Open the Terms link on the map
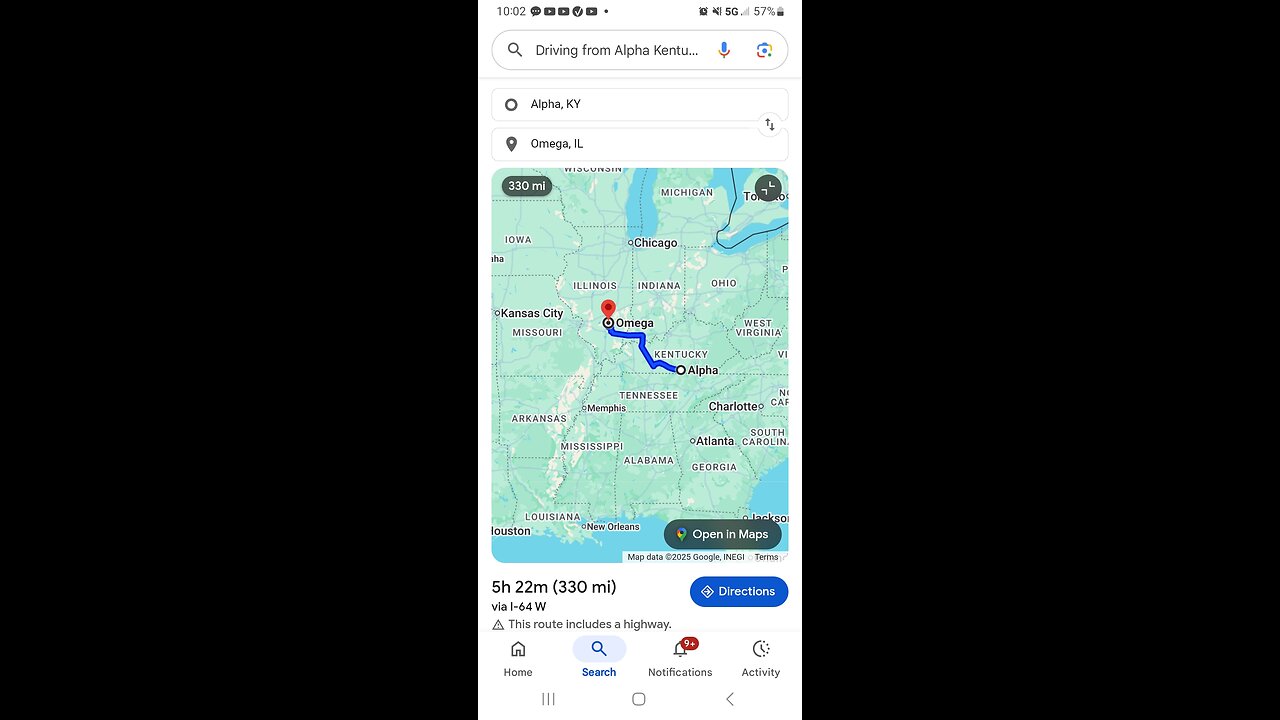Image resolution: width=1280 pixels, height=720 pixels. pyautogui.click(x=766, y=557)
